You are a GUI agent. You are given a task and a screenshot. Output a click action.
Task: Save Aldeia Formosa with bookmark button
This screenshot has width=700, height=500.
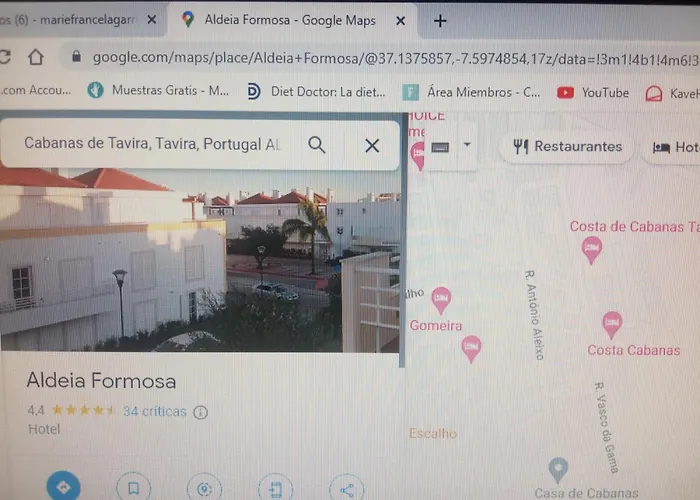pos(132,488)
